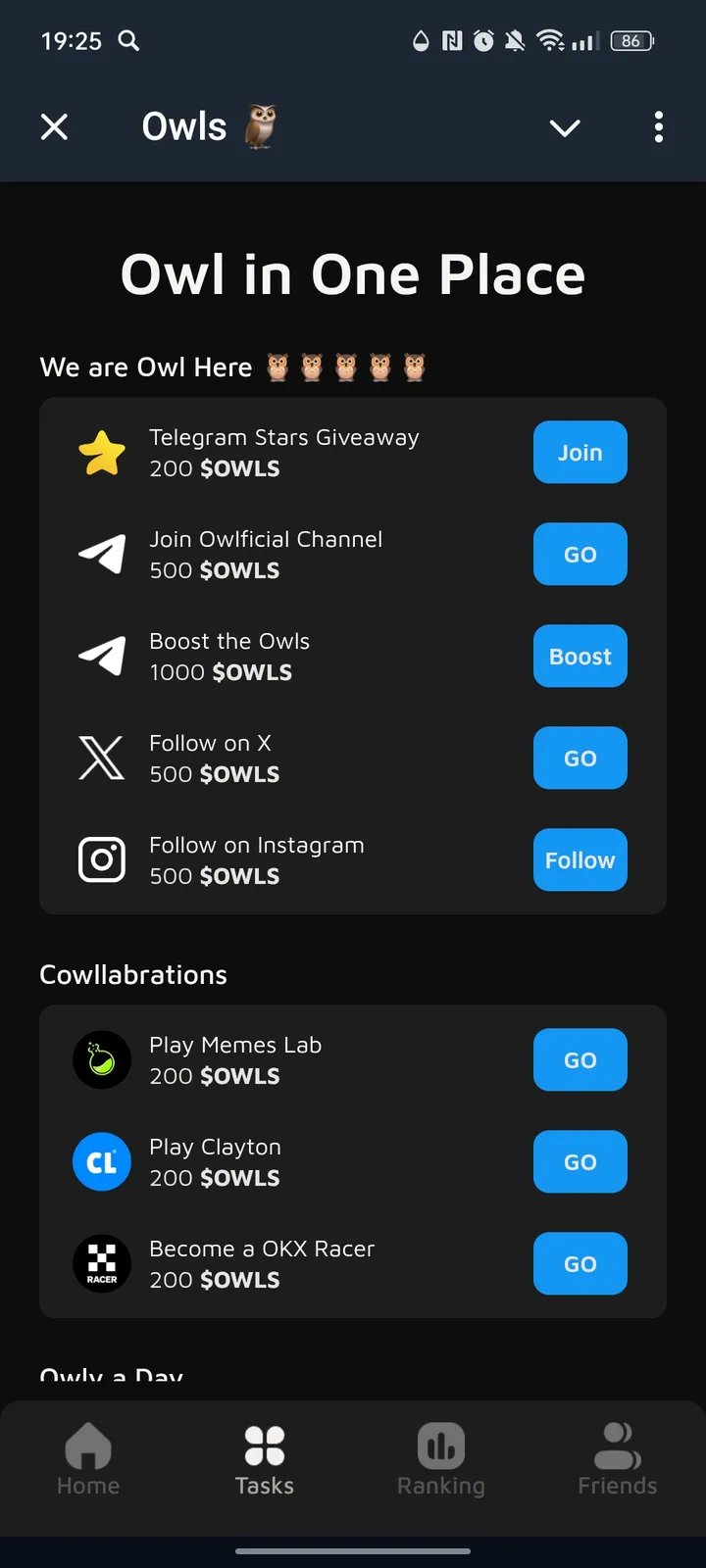Select the plane icon next to Boost the Owls
This screenshot has height=1568, width=706.
pos(101,656)
